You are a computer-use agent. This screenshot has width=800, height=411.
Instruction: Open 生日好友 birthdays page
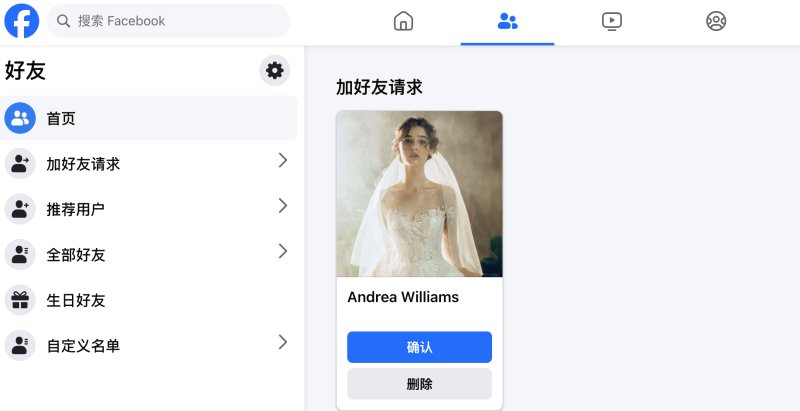tap(148, 300)
